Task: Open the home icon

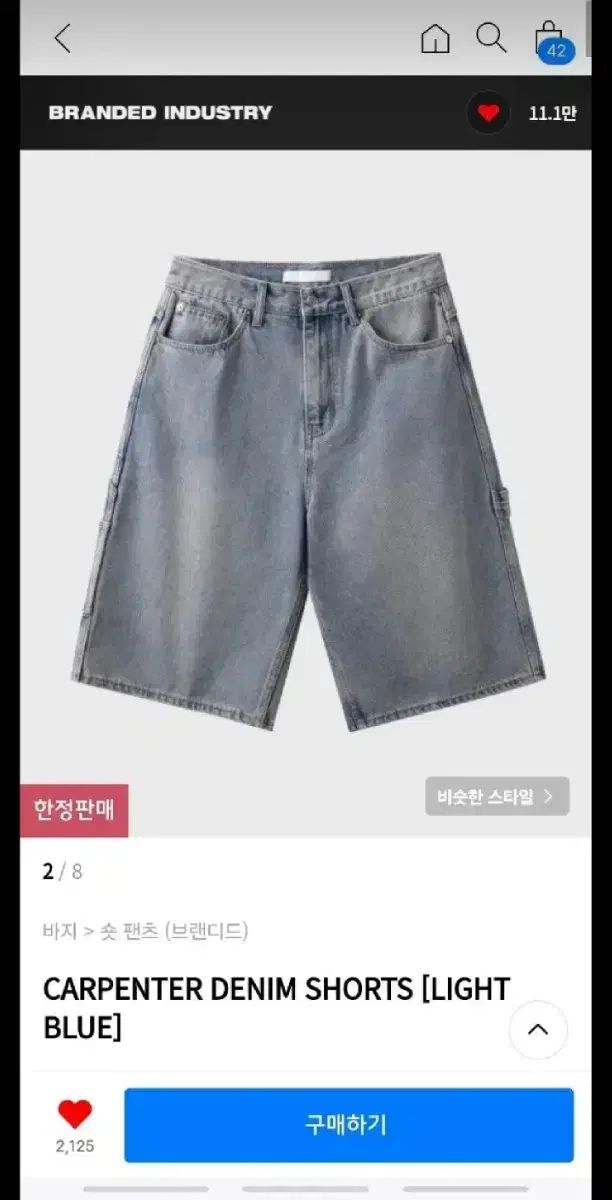Action: [435, 39]
